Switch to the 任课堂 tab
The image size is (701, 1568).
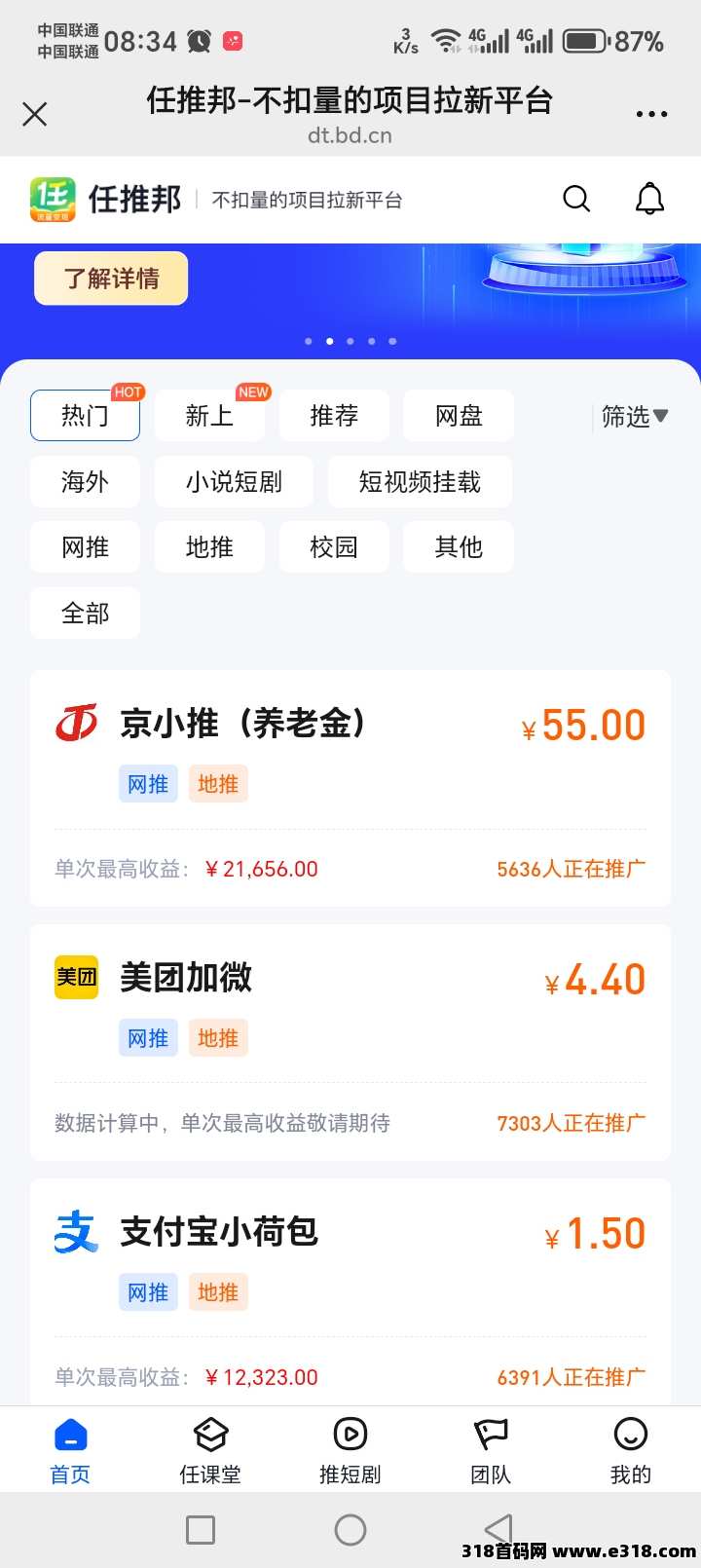210,1450
